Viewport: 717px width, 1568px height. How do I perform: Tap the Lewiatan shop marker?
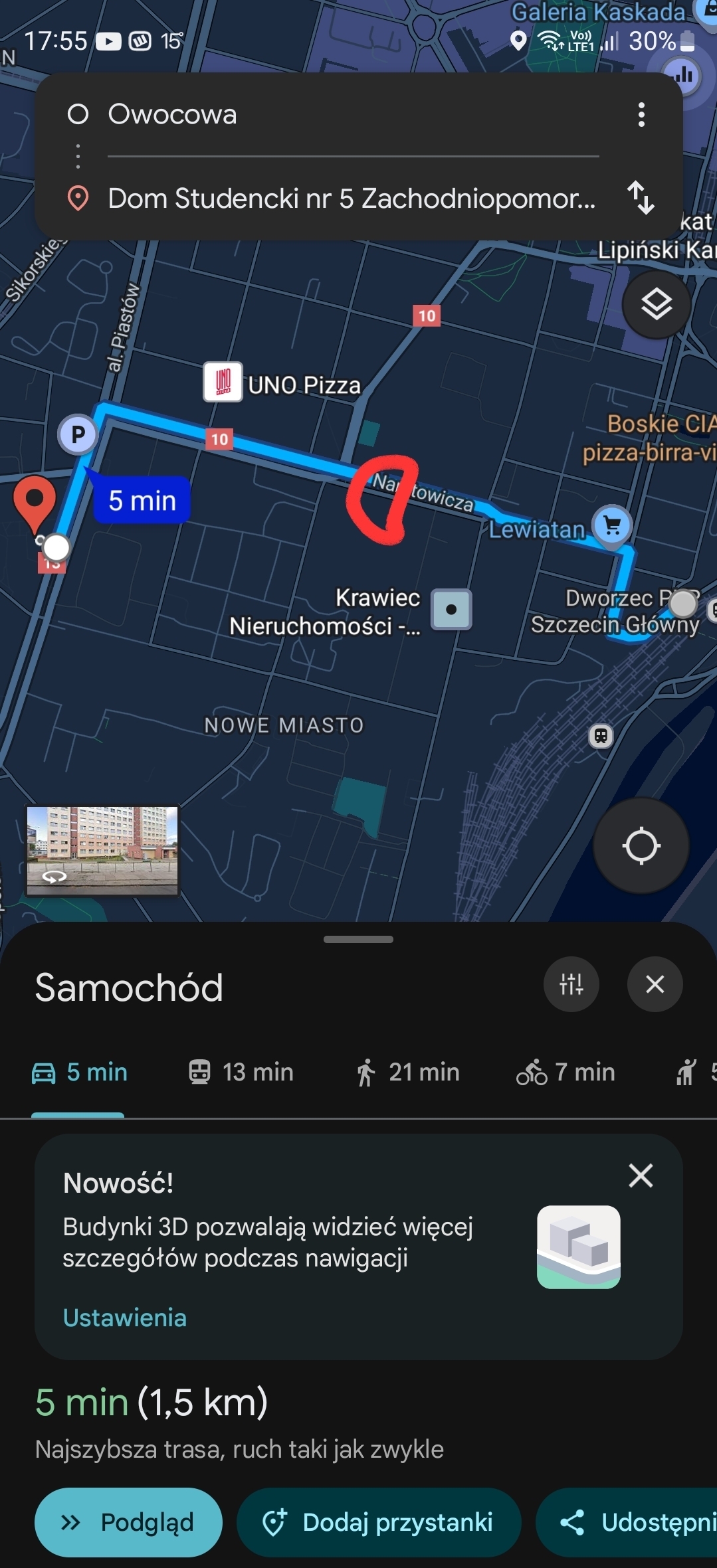[612, 526]
